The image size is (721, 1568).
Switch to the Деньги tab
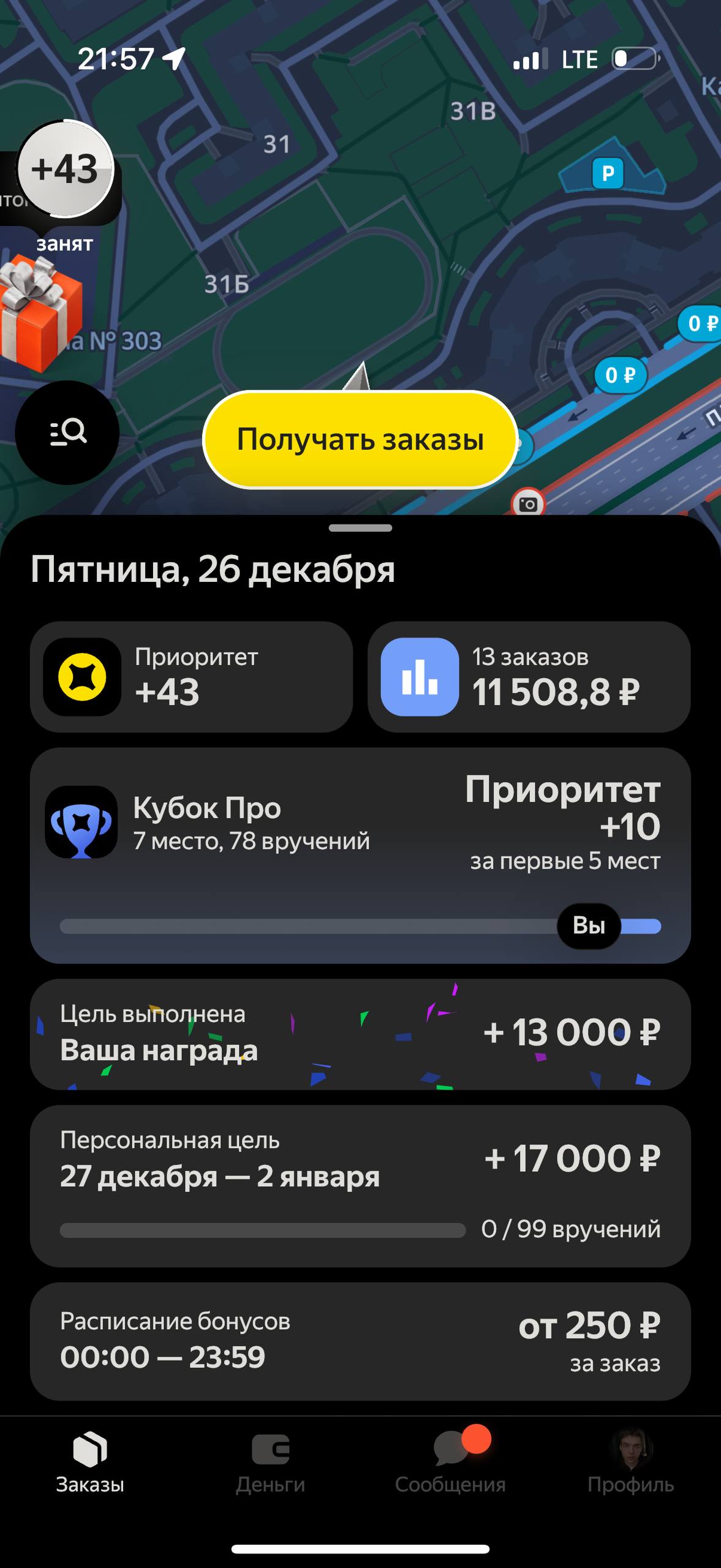coord(270,1463)
